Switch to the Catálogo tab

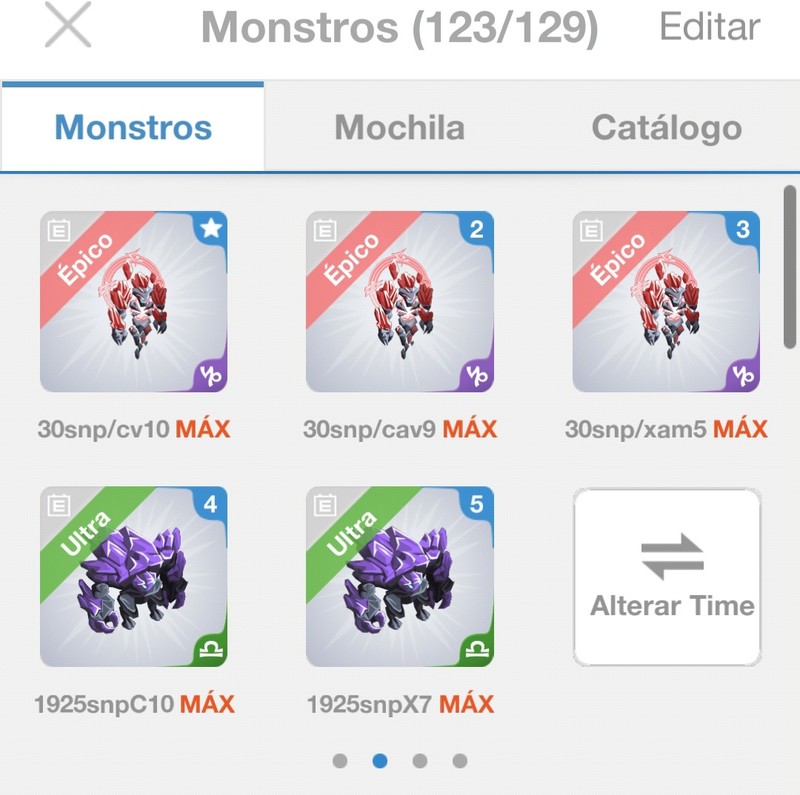666,127
